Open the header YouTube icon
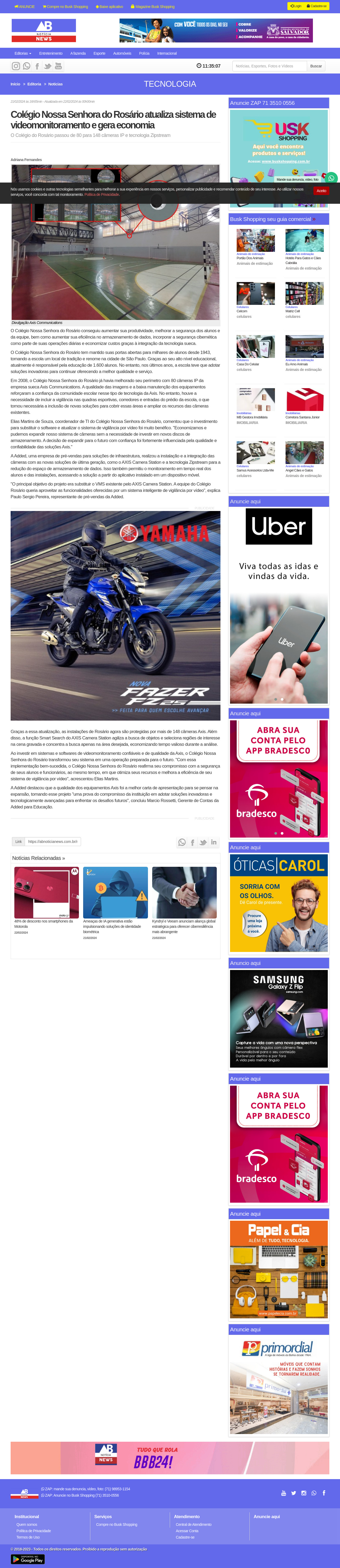 click(x=58, y=66)
